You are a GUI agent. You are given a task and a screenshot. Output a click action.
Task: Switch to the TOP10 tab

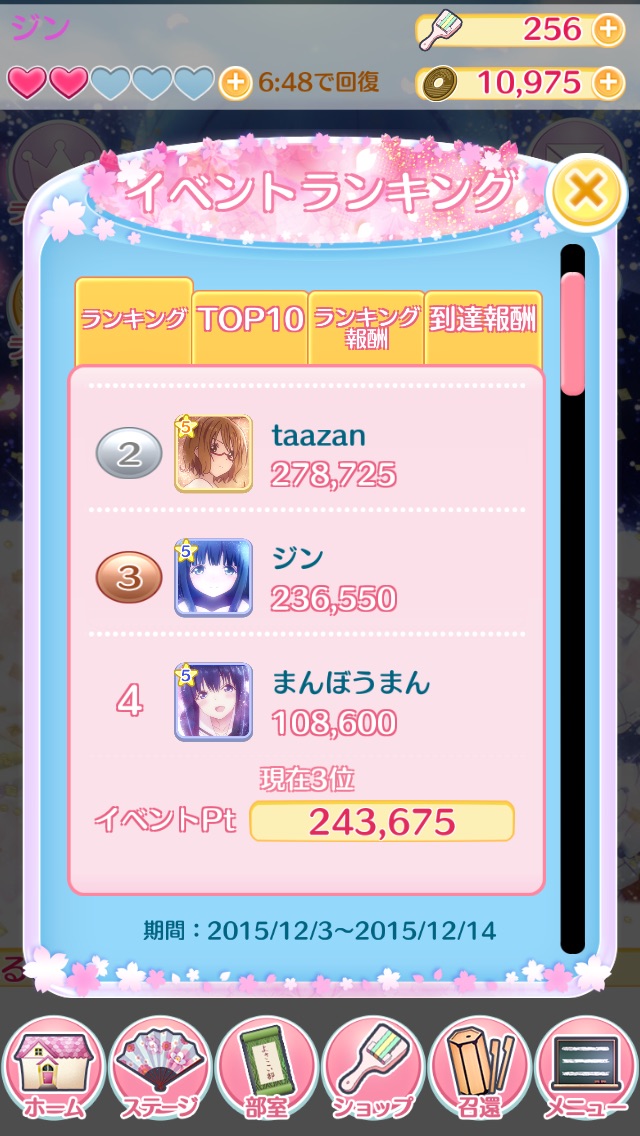[x=250, y=320]
